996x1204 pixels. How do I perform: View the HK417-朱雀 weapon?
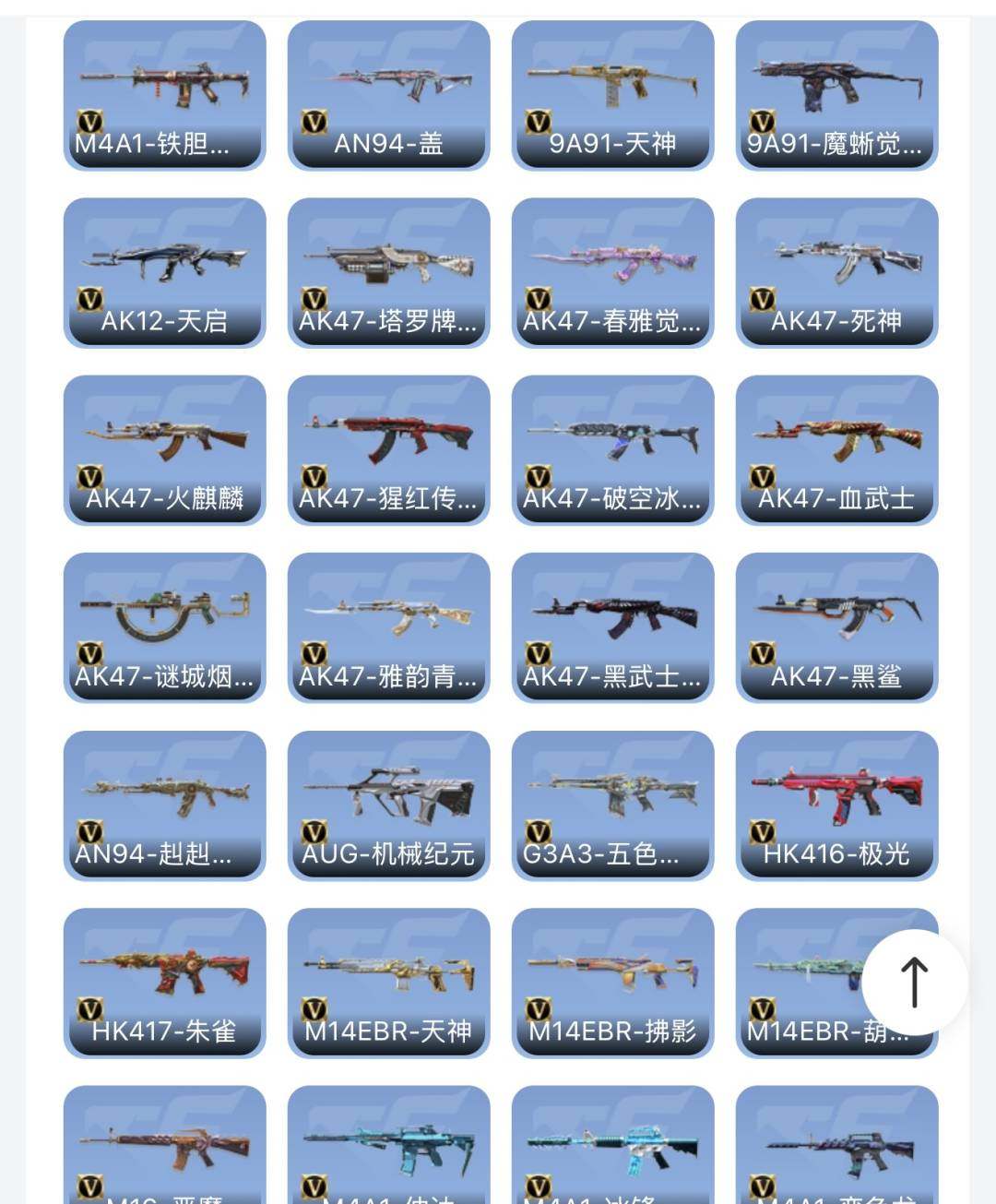point(164,983)
